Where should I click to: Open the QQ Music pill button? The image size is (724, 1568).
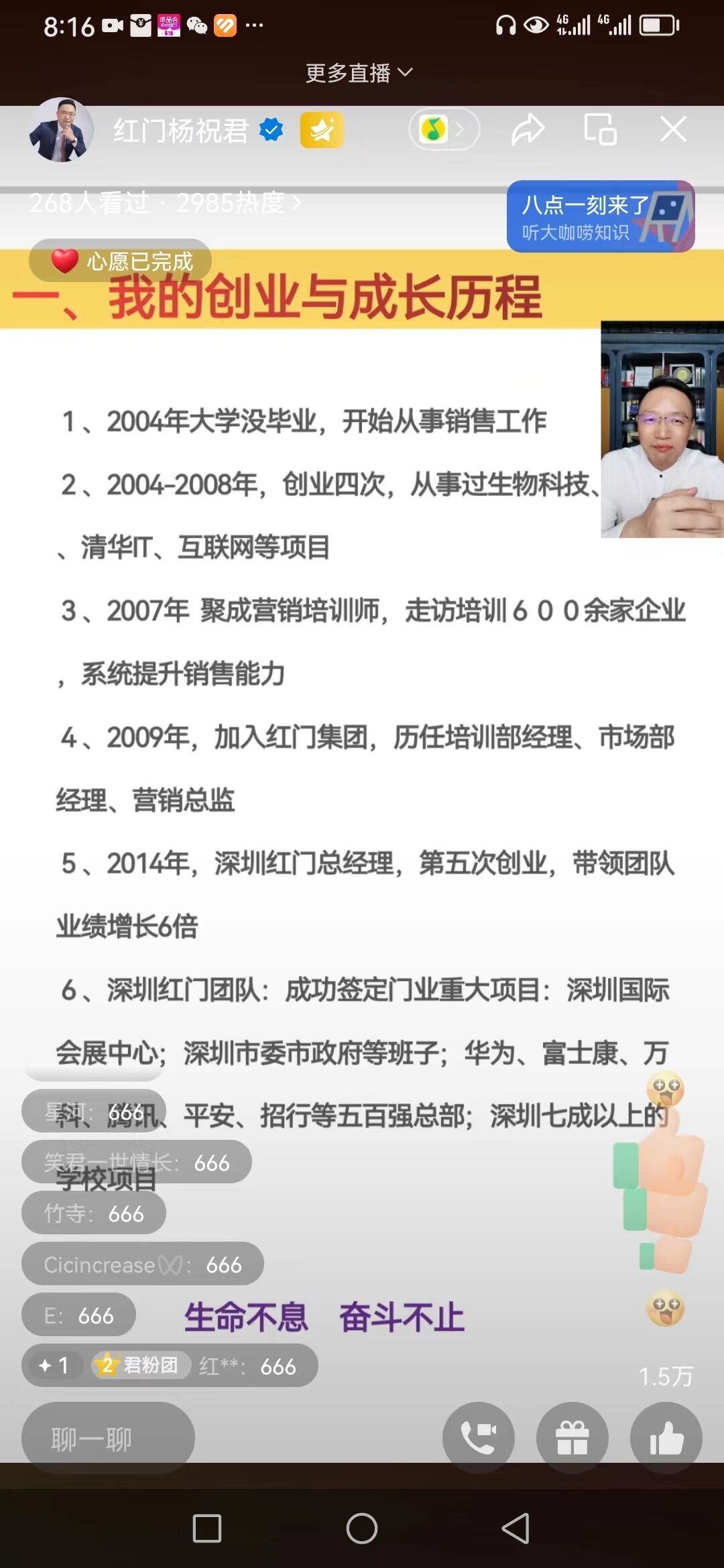[x=444, y=129]
